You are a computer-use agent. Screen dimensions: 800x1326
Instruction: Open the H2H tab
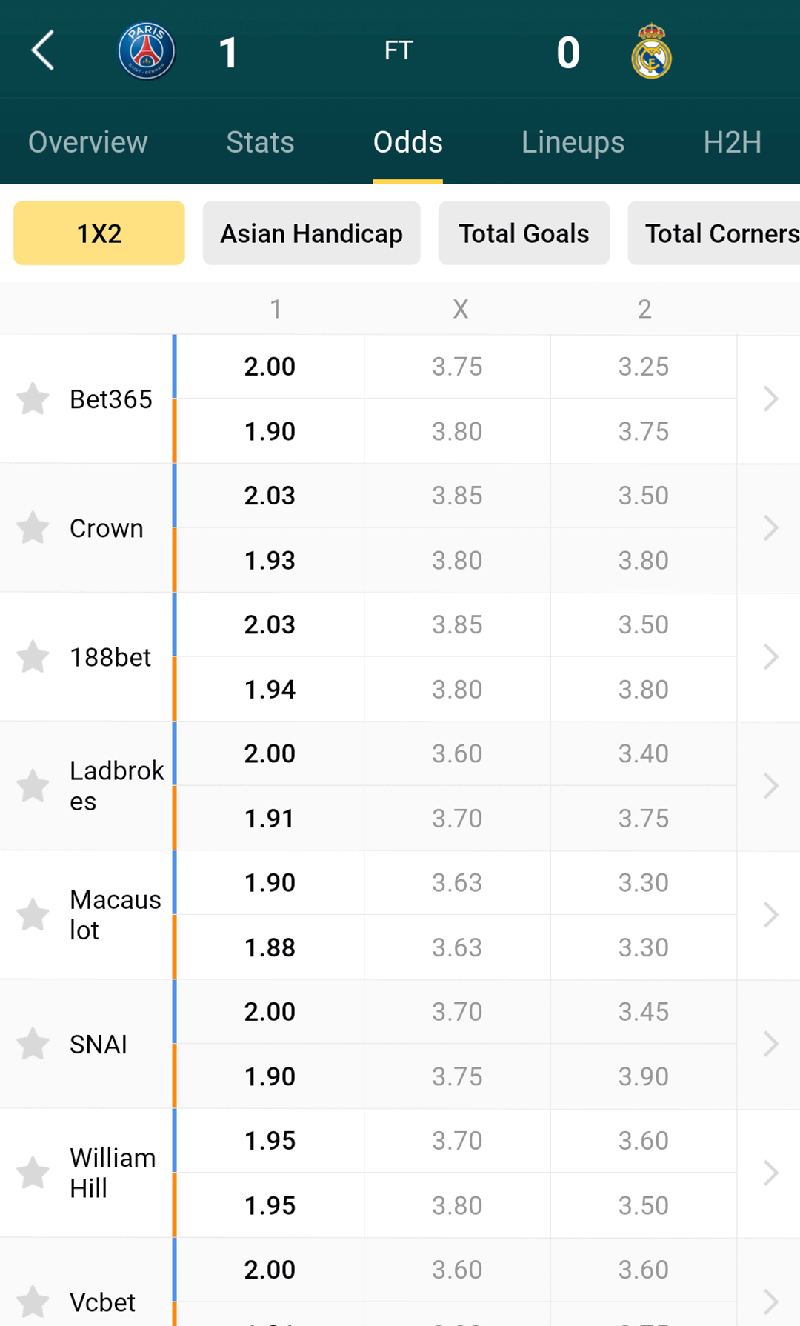click(732, 142)
